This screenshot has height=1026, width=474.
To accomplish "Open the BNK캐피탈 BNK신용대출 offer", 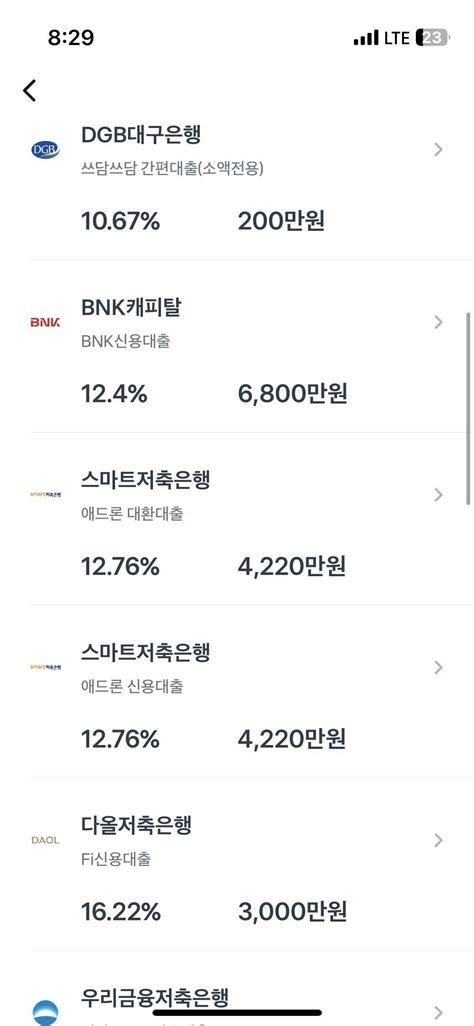I will 237,346.
